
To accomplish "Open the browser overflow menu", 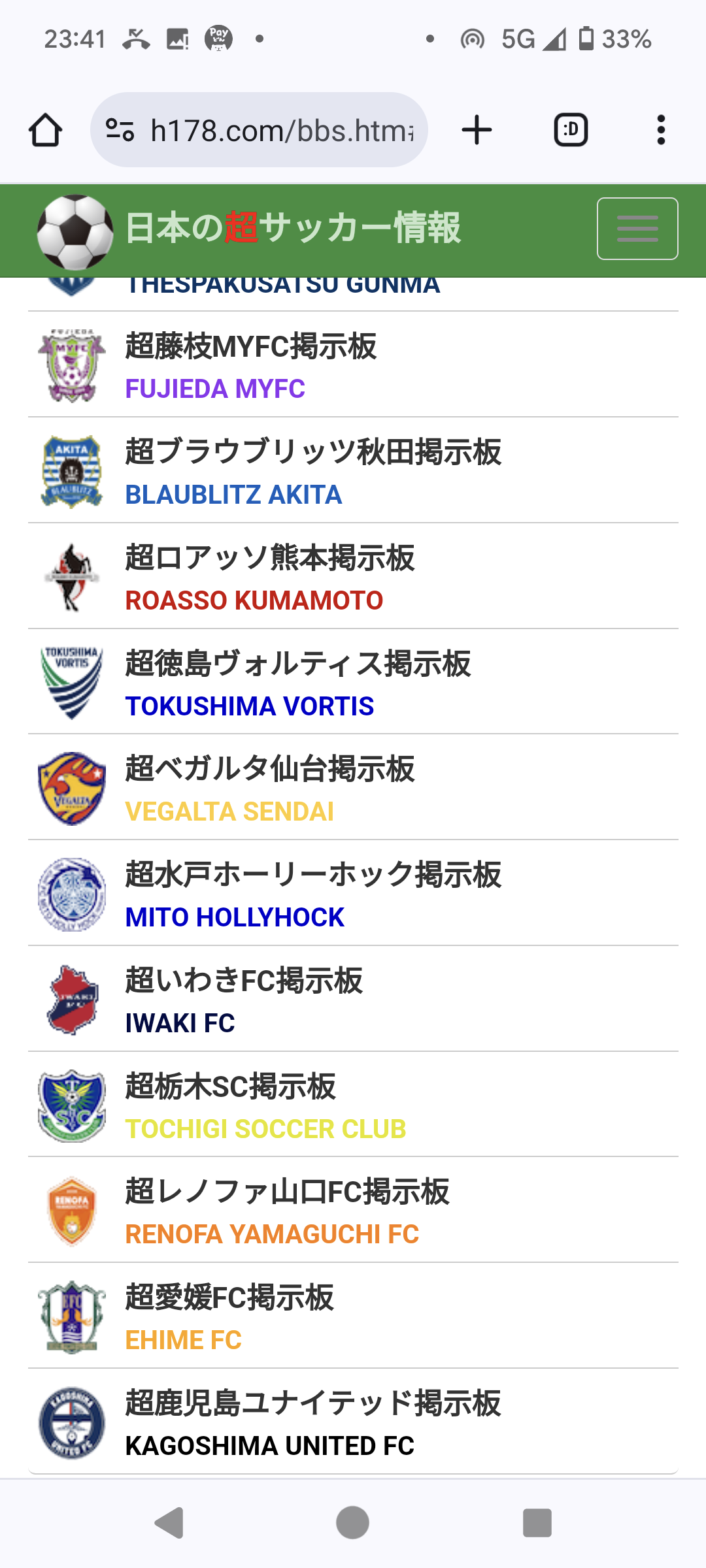I will pyautogui.click(x=661, y=130).
